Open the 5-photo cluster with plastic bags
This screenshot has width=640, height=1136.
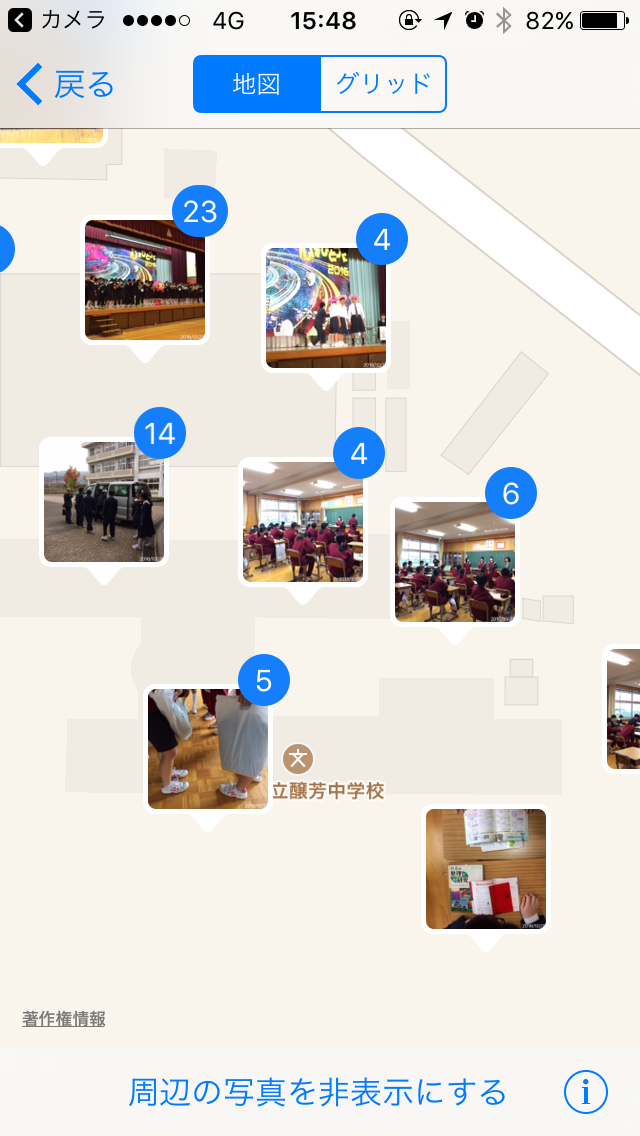[x=208, y=748]
